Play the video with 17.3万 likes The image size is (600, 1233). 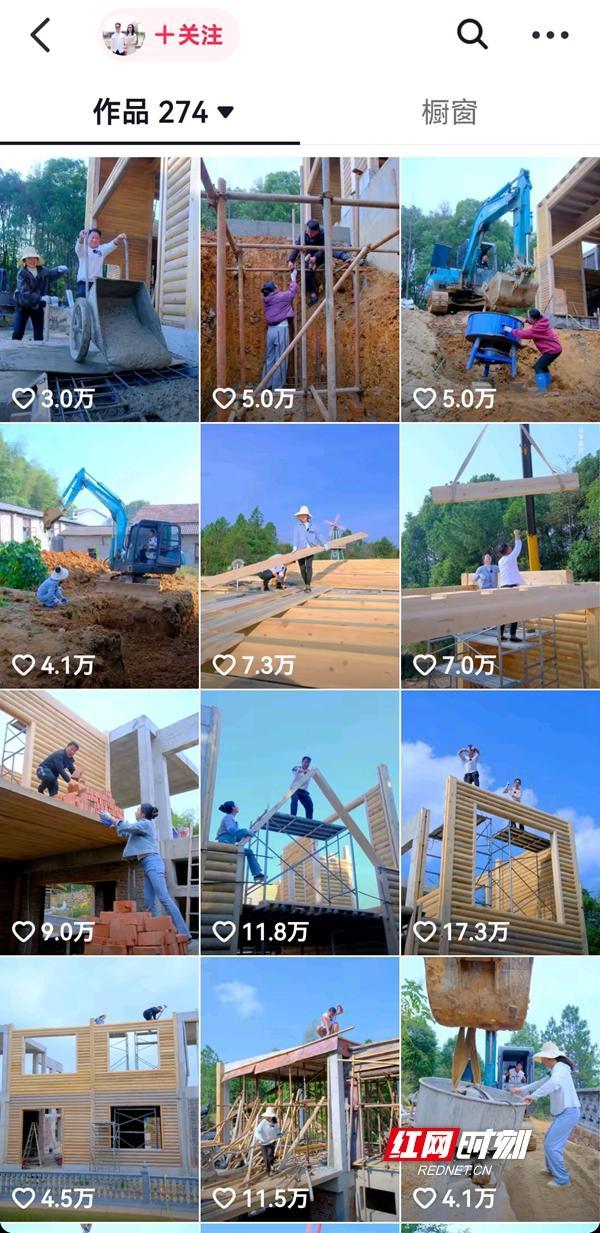[500, 822]
